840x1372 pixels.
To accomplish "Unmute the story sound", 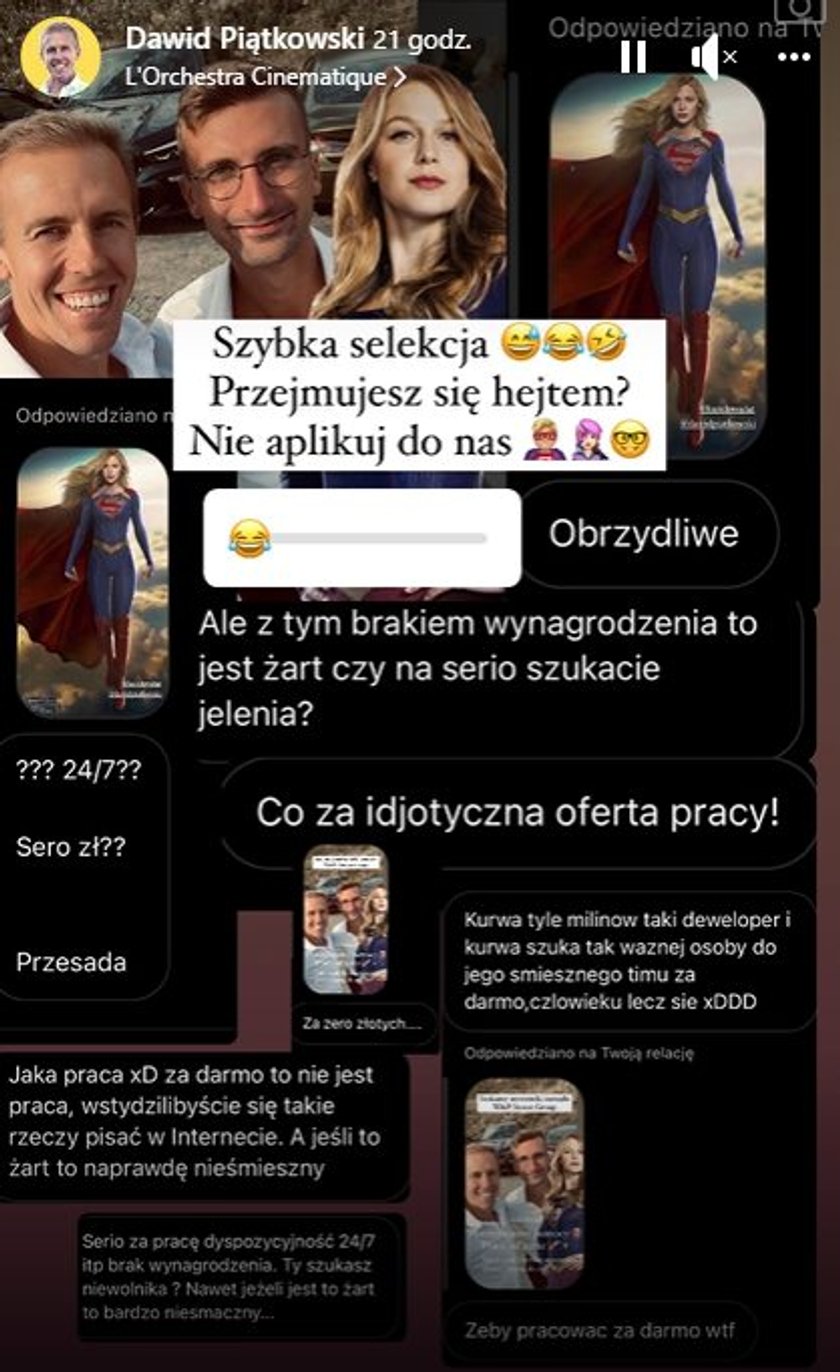I will tap(713, 58).
